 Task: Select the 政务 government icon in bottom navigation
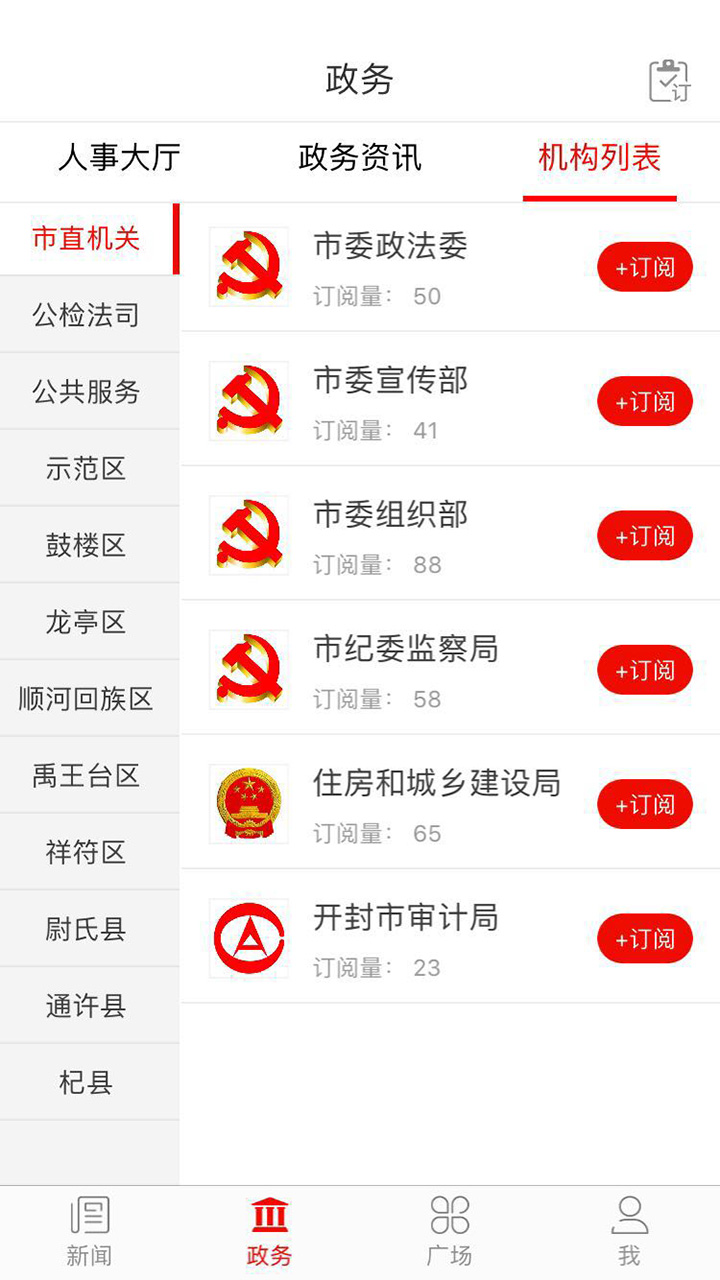click(x=270, y=1228)
